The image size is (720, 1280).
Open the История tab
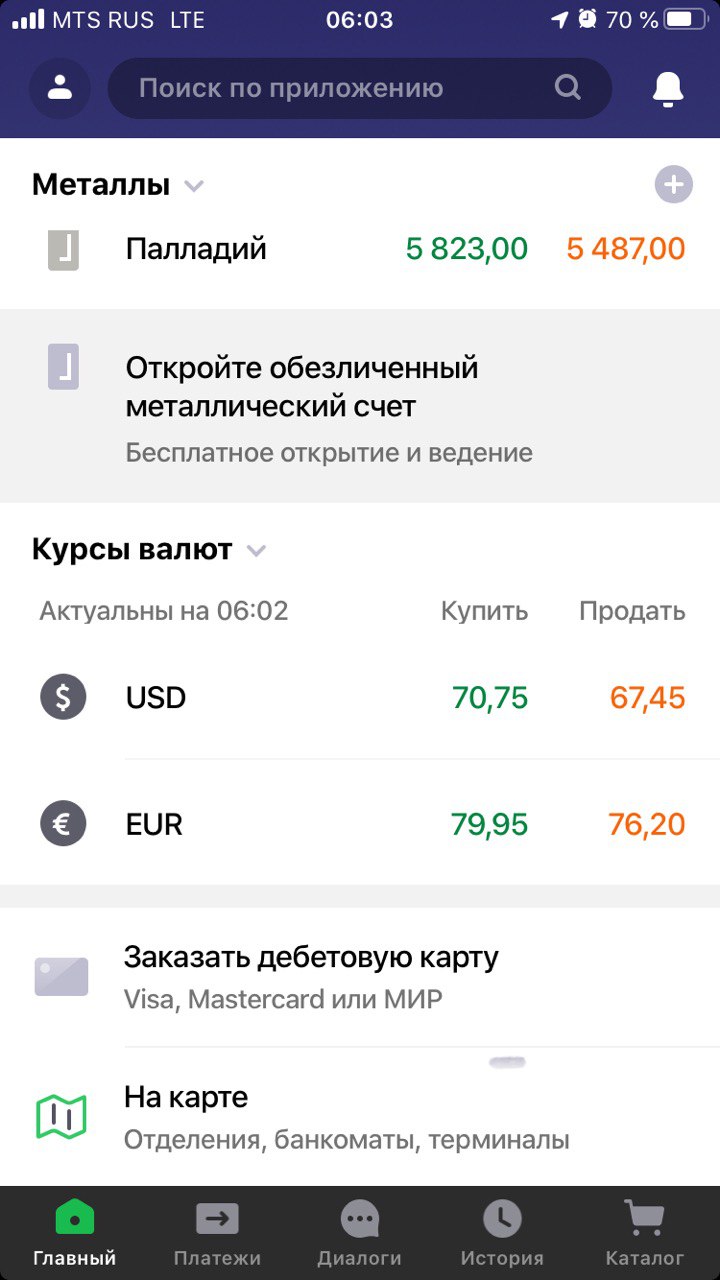(x=502, y=1234)
